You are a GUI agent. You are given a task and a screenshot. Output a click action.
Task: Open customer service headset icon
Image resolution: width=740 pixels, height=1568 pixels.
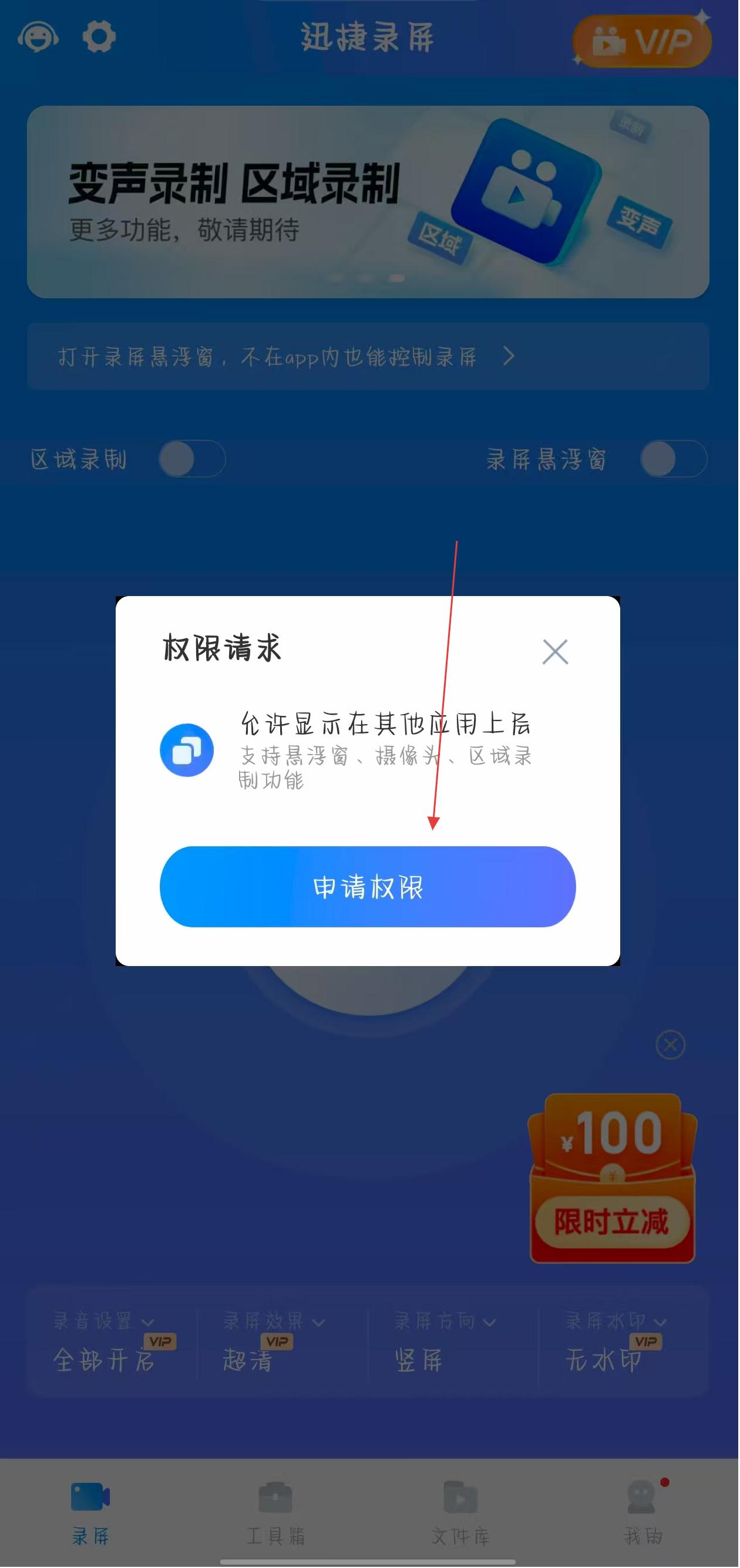(38, 37)
